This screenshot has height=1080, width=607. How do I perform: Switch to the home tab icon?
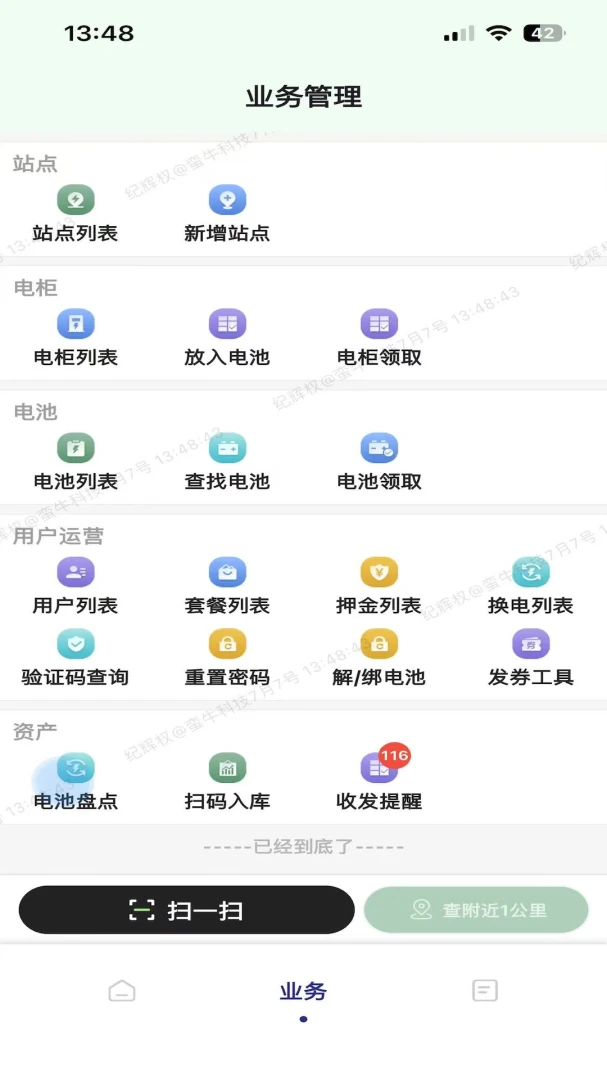(x=122, y=991)
